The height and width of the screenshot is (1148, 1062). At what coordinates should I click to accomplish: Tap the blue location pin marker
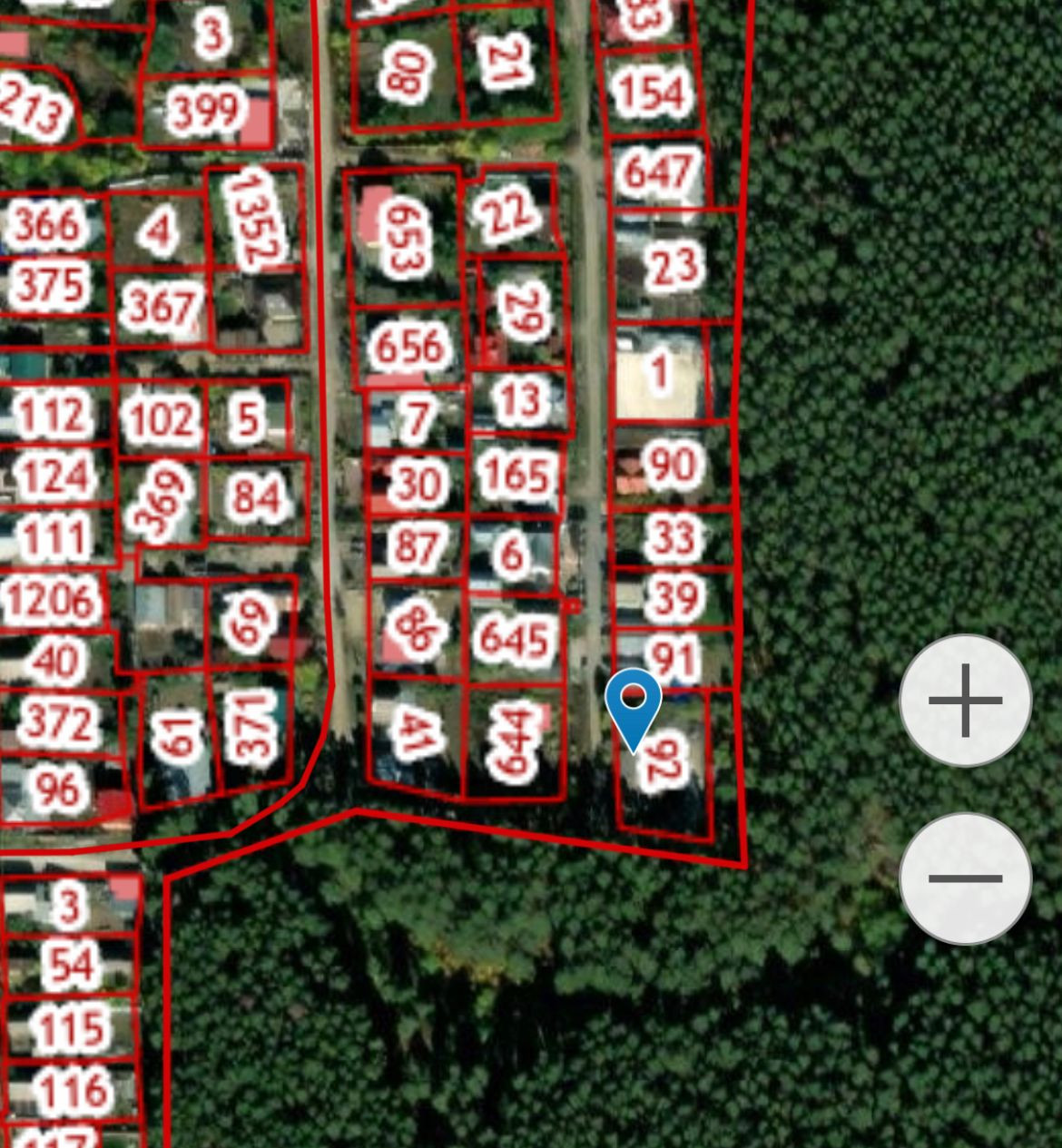[x=634, y=704]
